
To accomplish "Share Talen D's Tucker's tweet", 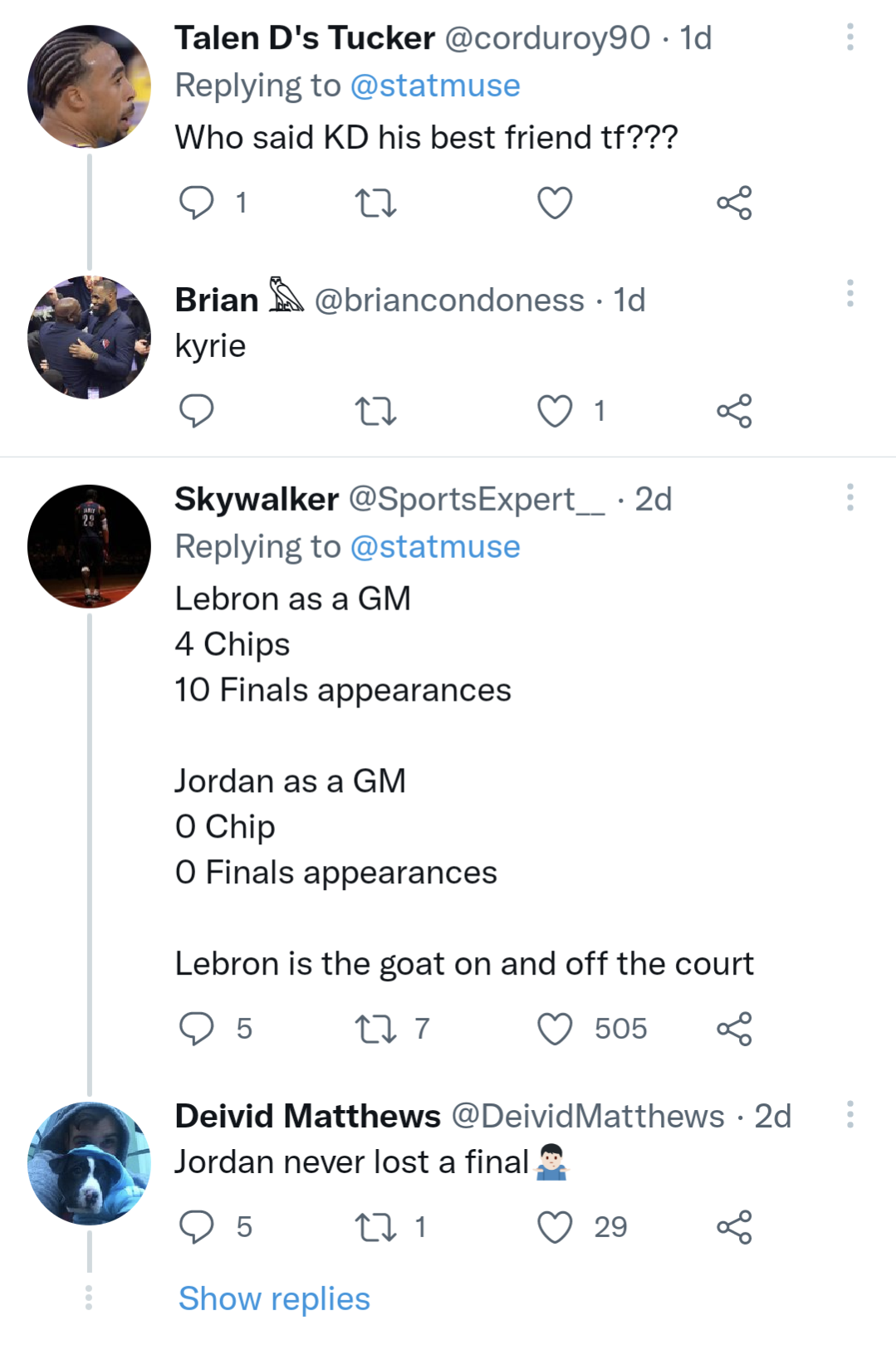I will click(x=737, y=203).
